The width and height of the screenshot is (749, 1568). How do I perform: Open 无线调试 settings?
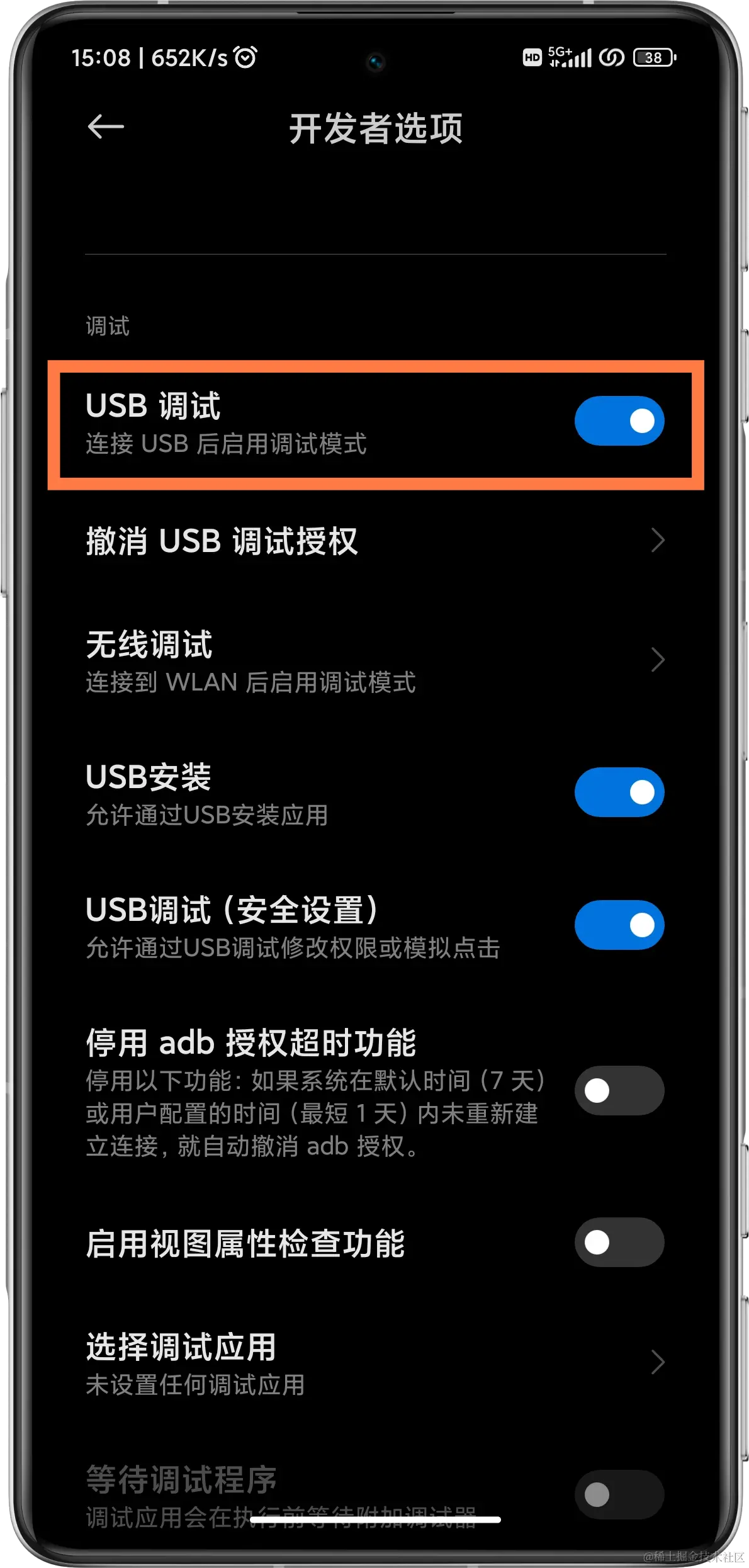pyautogui.click(x=375, y=661)
